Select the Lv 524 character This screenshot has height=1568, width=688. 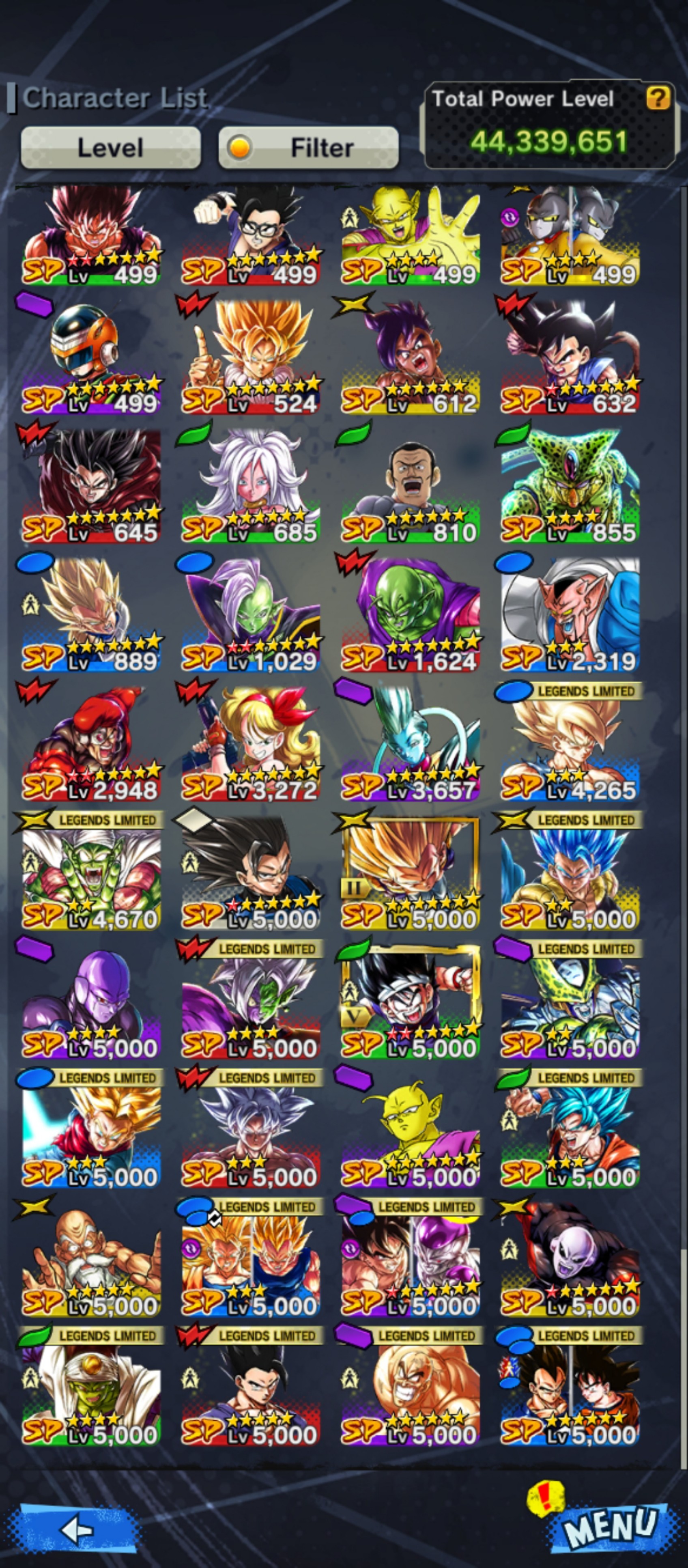tap(251, 357)
